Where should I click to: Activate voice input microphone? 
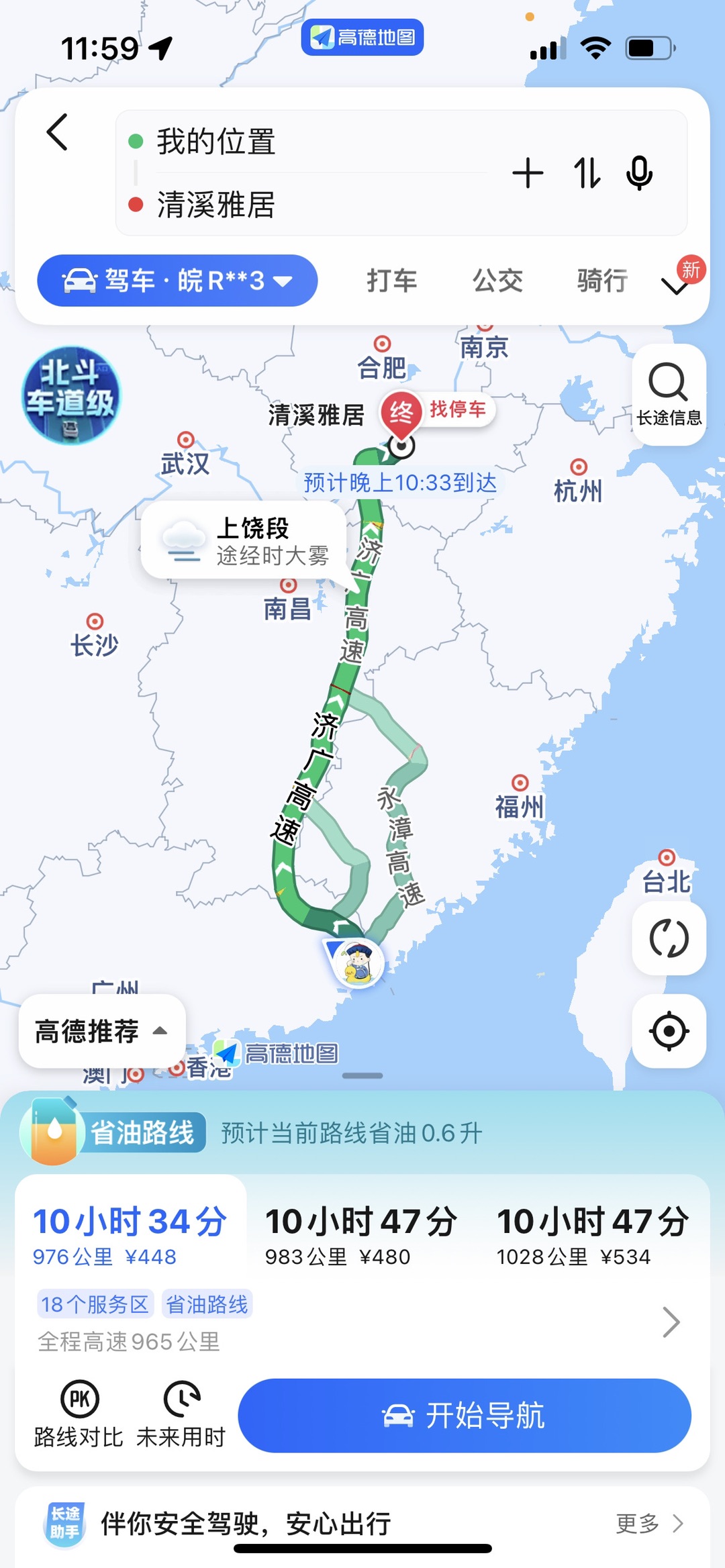pyautogui.click(x=639, y=173)
